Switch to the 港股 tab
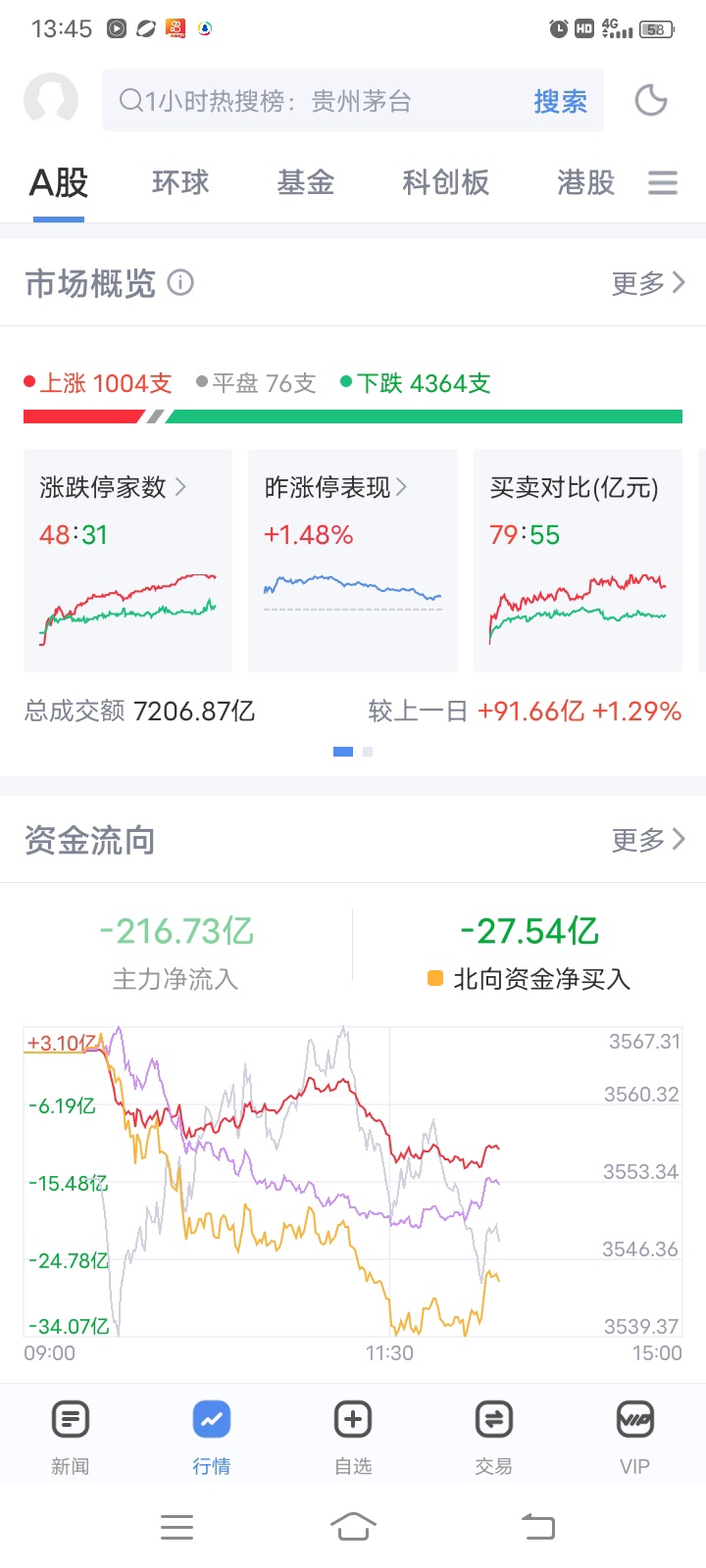 [x=585, y=182]
